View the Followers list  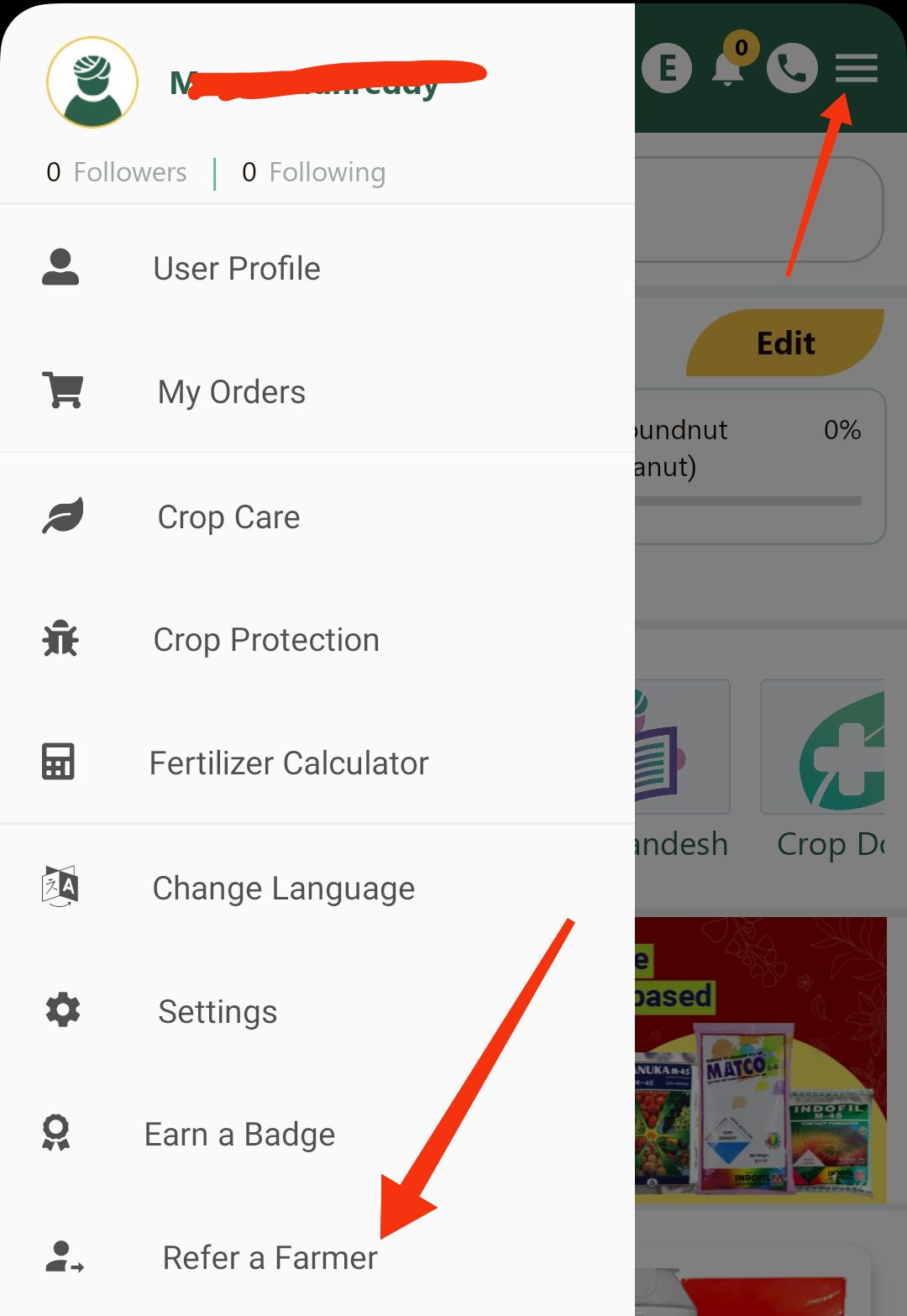pos(117,172)
